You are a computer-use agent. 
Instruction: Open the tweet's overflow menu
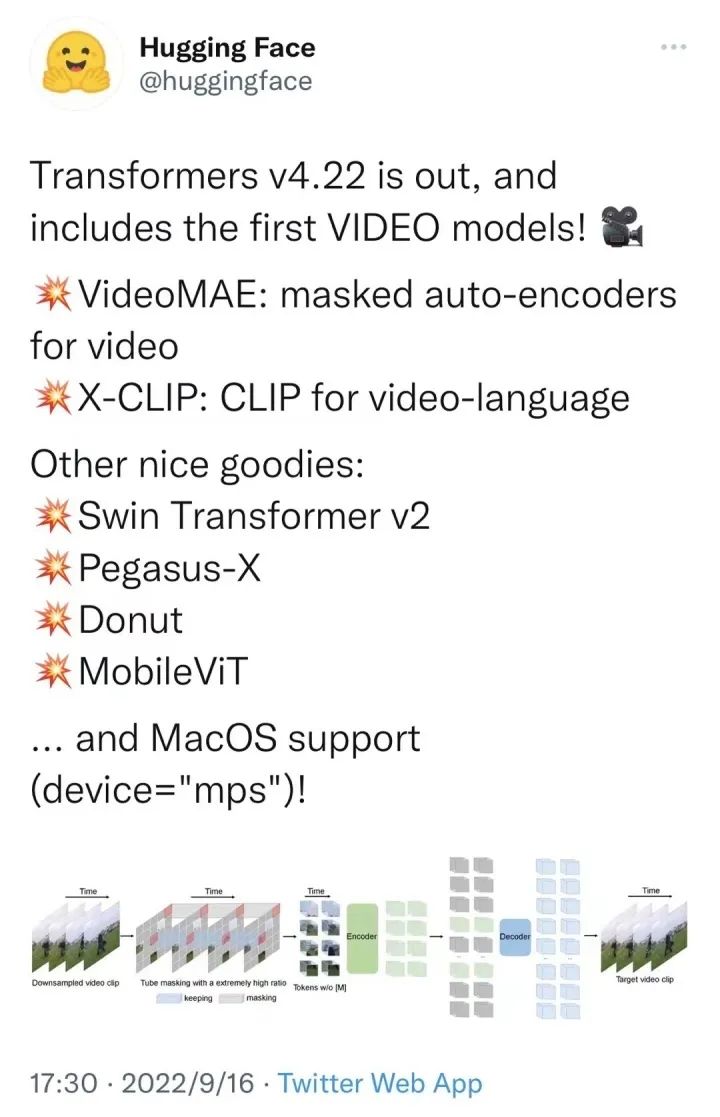(x=674, y=48)
